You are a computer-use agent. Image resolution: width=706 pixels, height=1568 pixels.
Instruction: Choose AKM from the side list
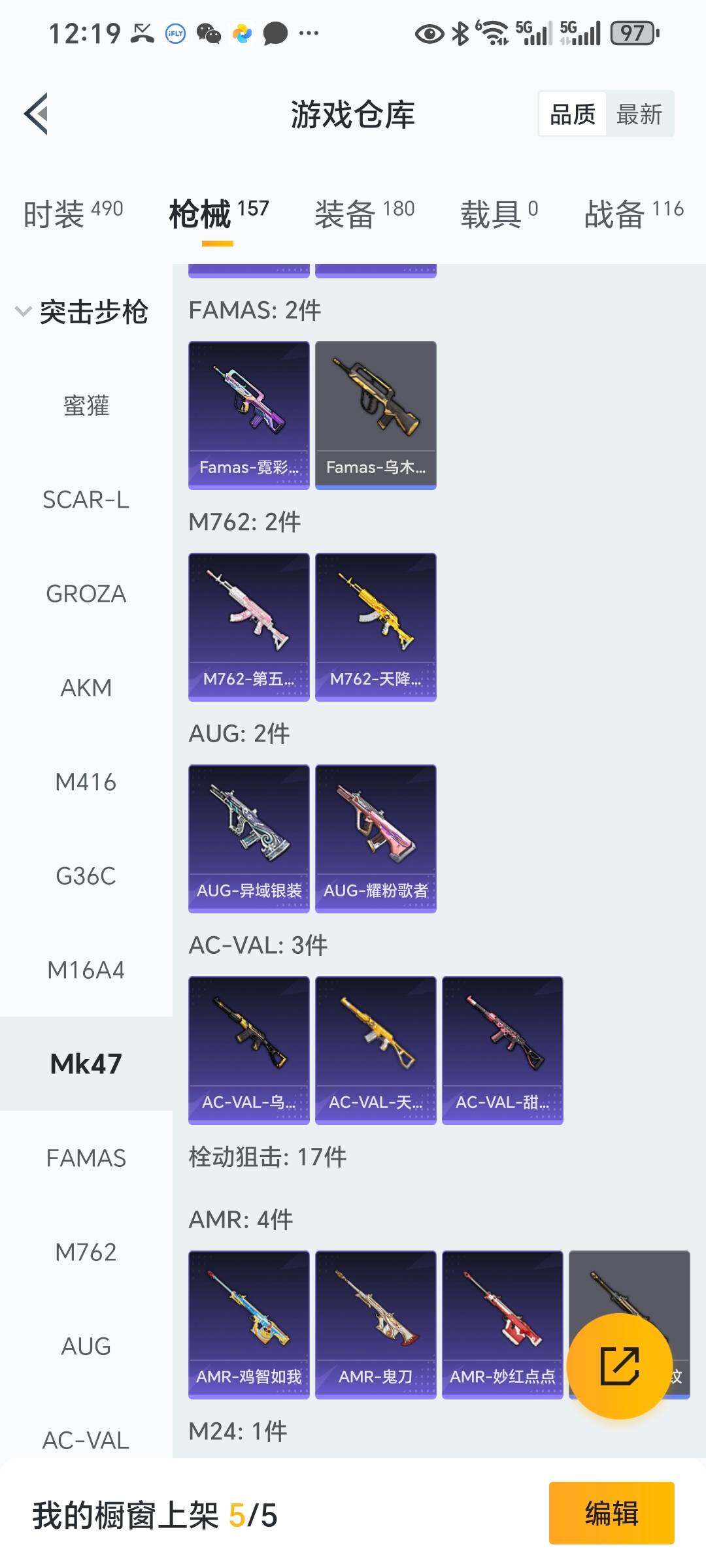tap(86, 688)
